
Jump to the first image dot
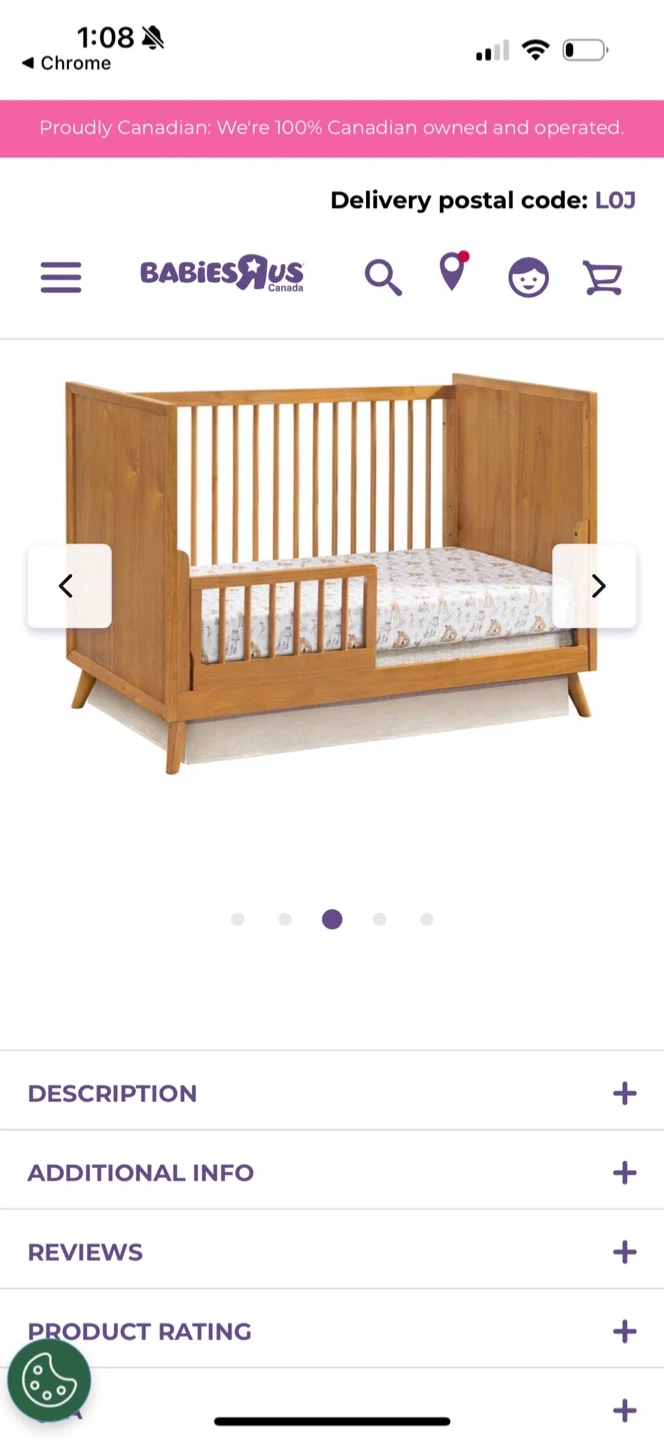click(x=237, y=919)
